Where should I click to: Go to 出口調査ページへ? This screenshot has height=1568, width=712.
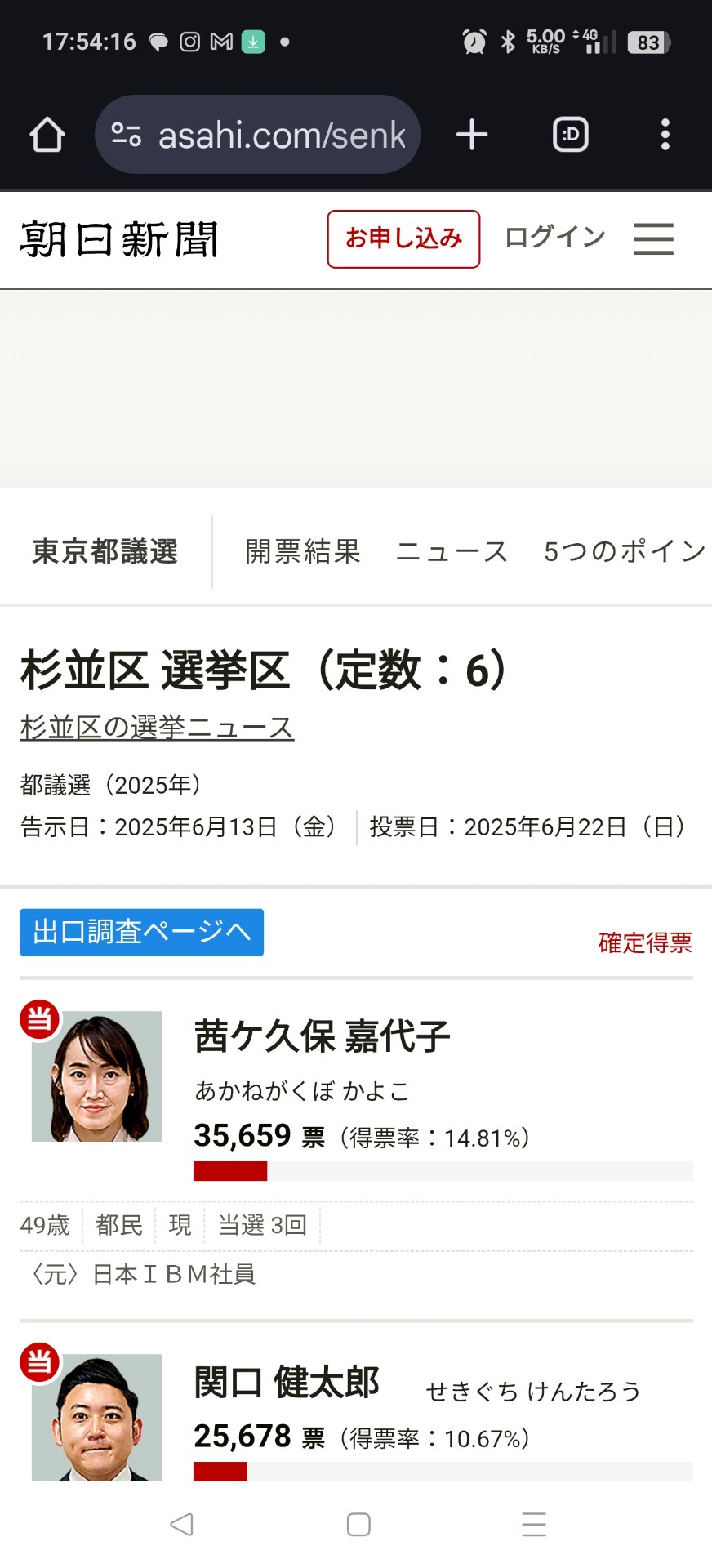pos(141,932)
